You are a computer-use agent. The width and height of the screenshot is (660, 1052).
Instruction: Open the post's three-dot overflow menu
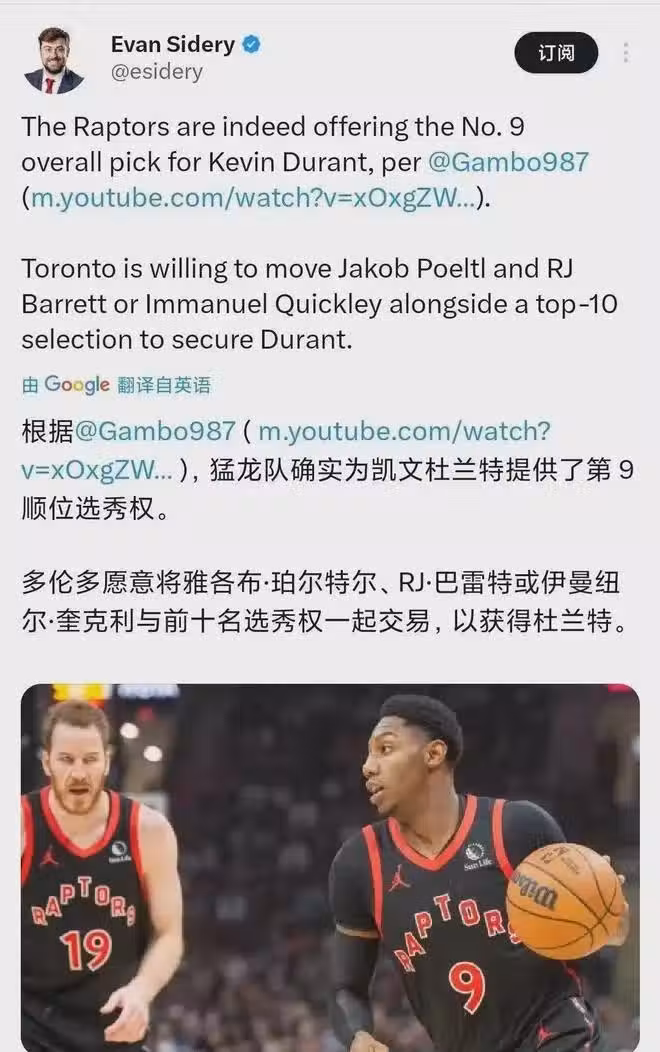(x=626, y=53)
